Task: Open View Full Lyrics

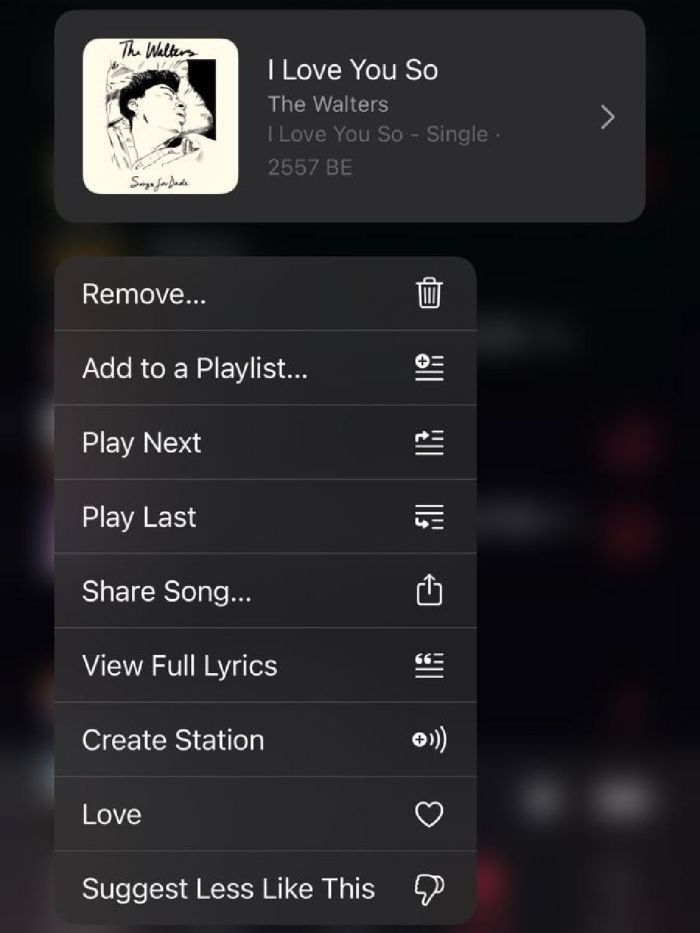Action: tap(265, 666)
